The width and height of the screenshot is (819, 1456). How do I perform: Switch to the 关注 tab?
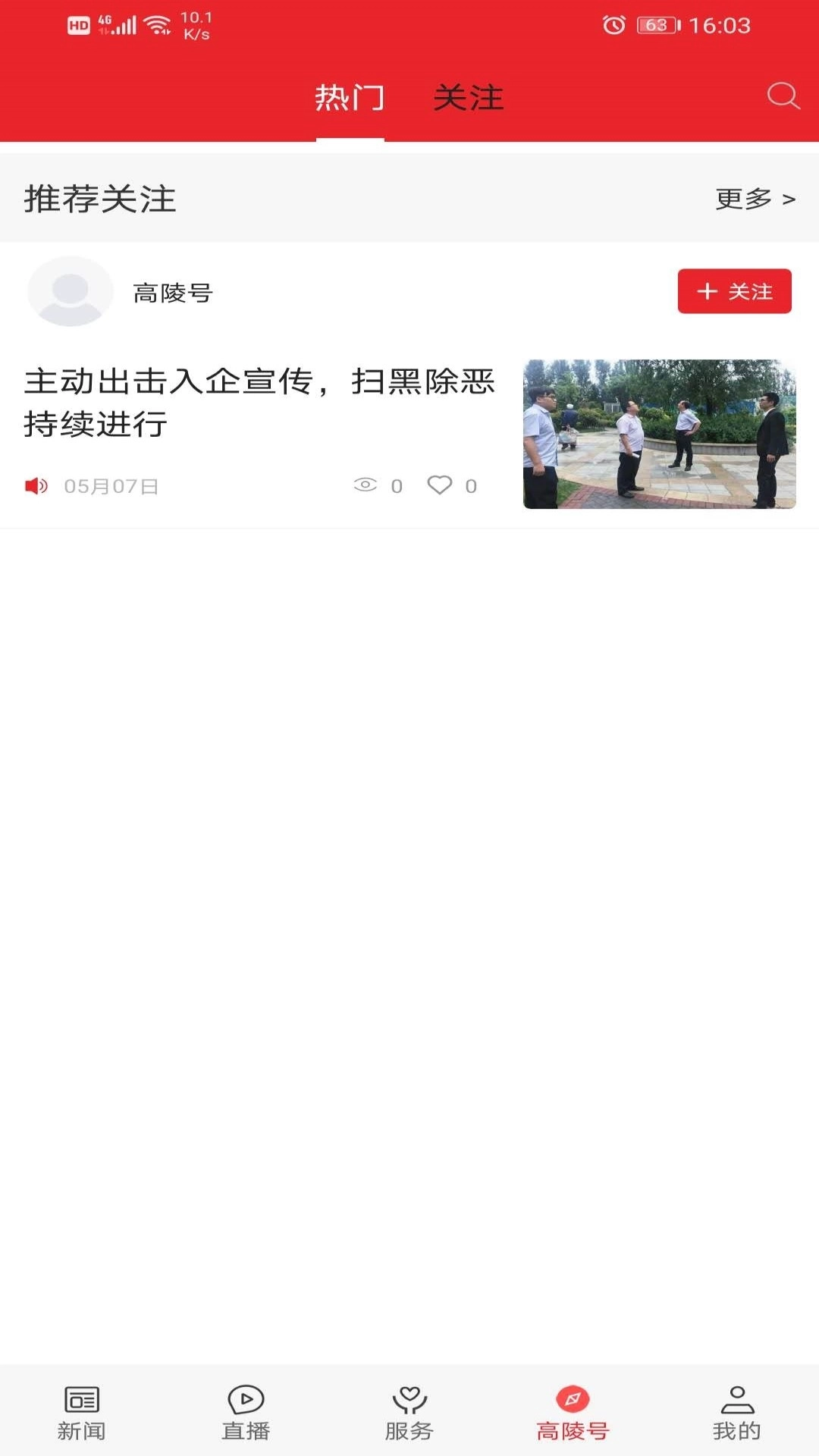pyautogui.click(x=468, y=98)
